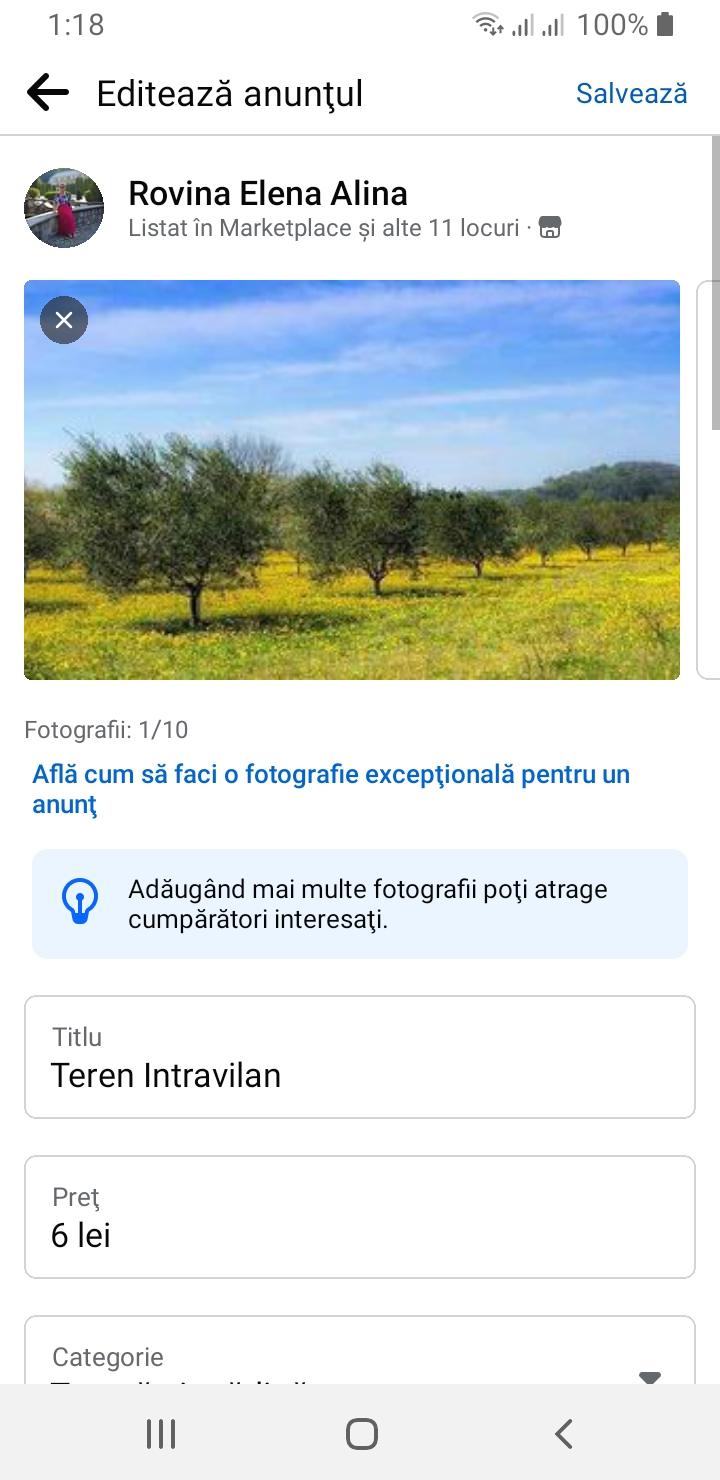
Task: Open the system recent apps view
Action: tap(161, 1434)
